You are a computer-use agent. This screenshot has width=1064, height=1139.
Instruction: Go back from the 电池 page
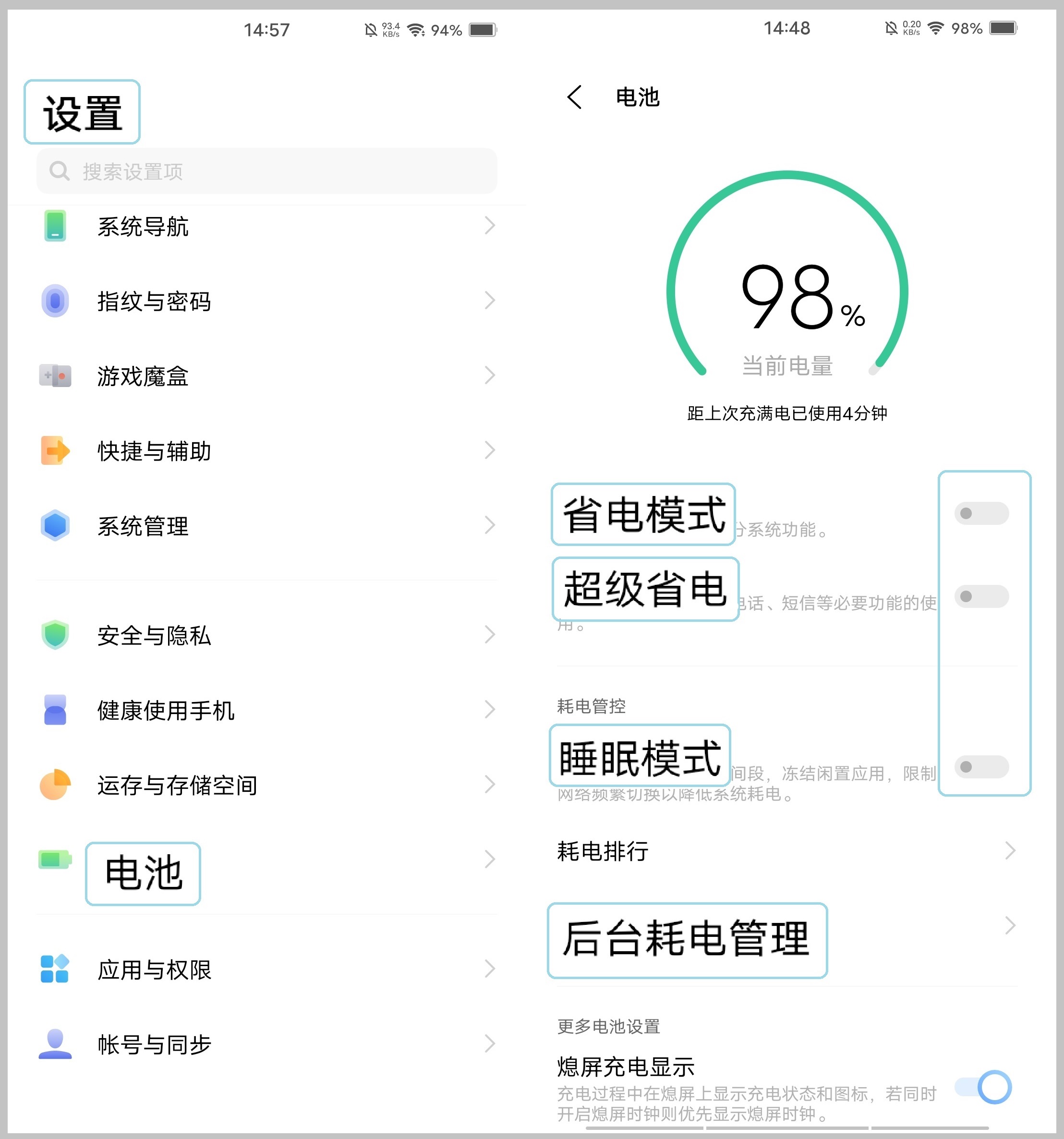pyautogui.click(x=574, y=98)
